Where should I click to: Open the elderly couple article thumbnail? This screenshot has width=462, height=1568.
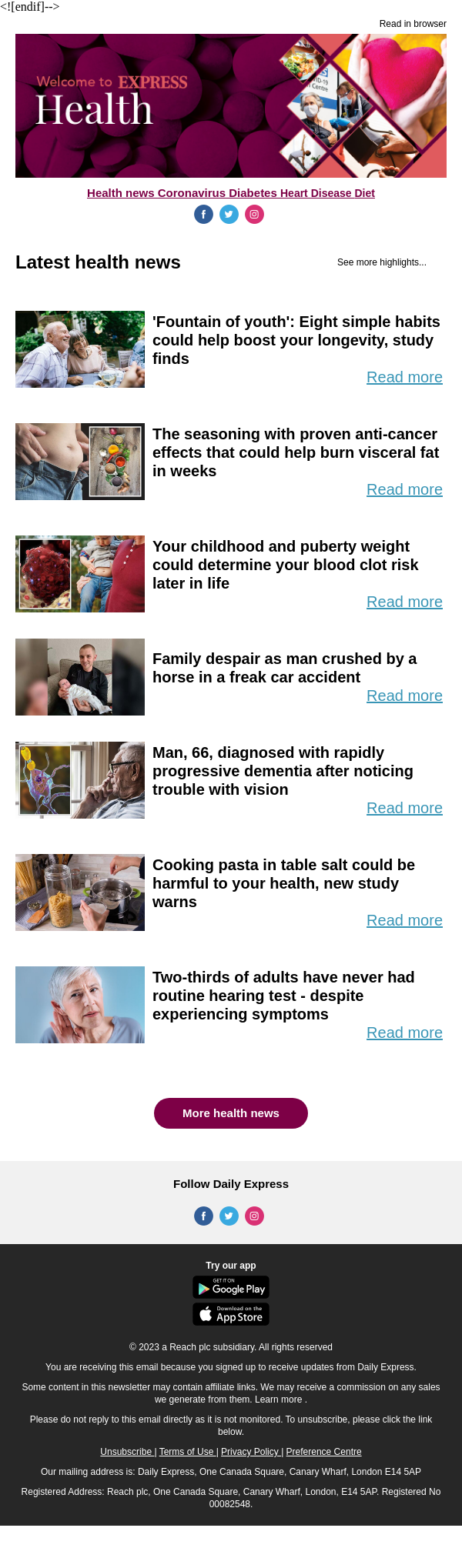tap(80, 349)
